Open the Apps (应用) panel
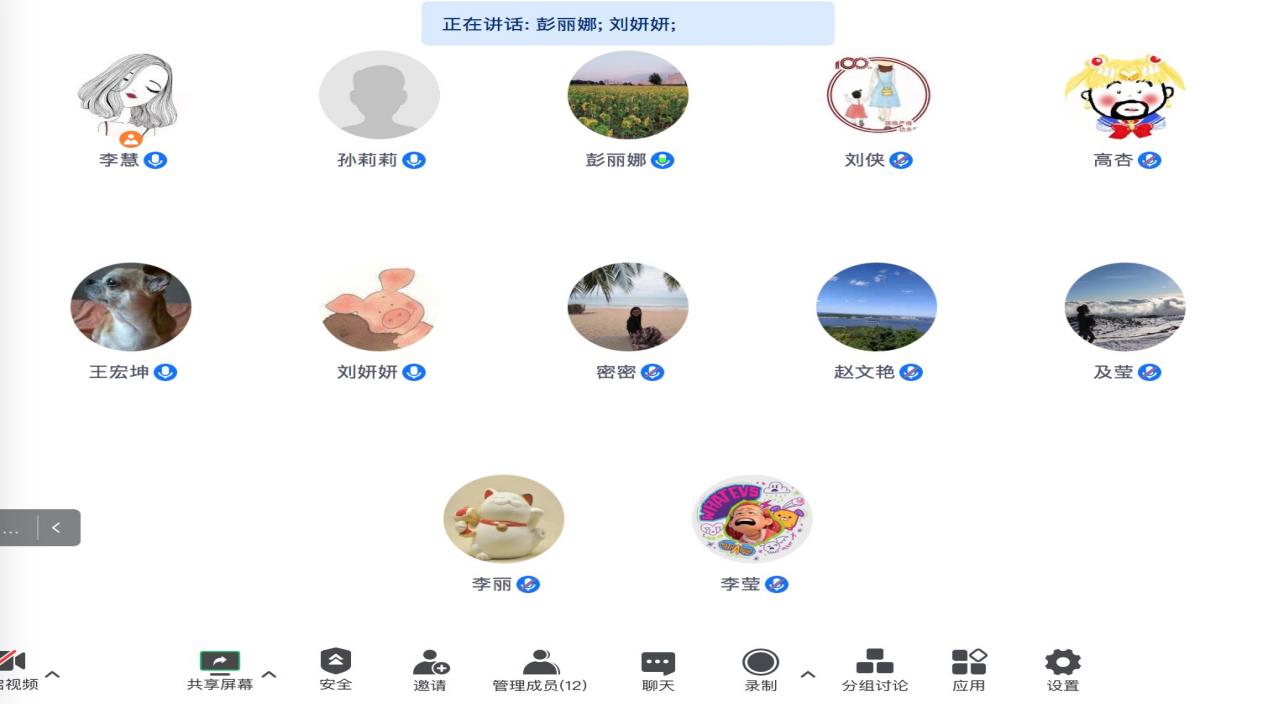 click(968, 669)
